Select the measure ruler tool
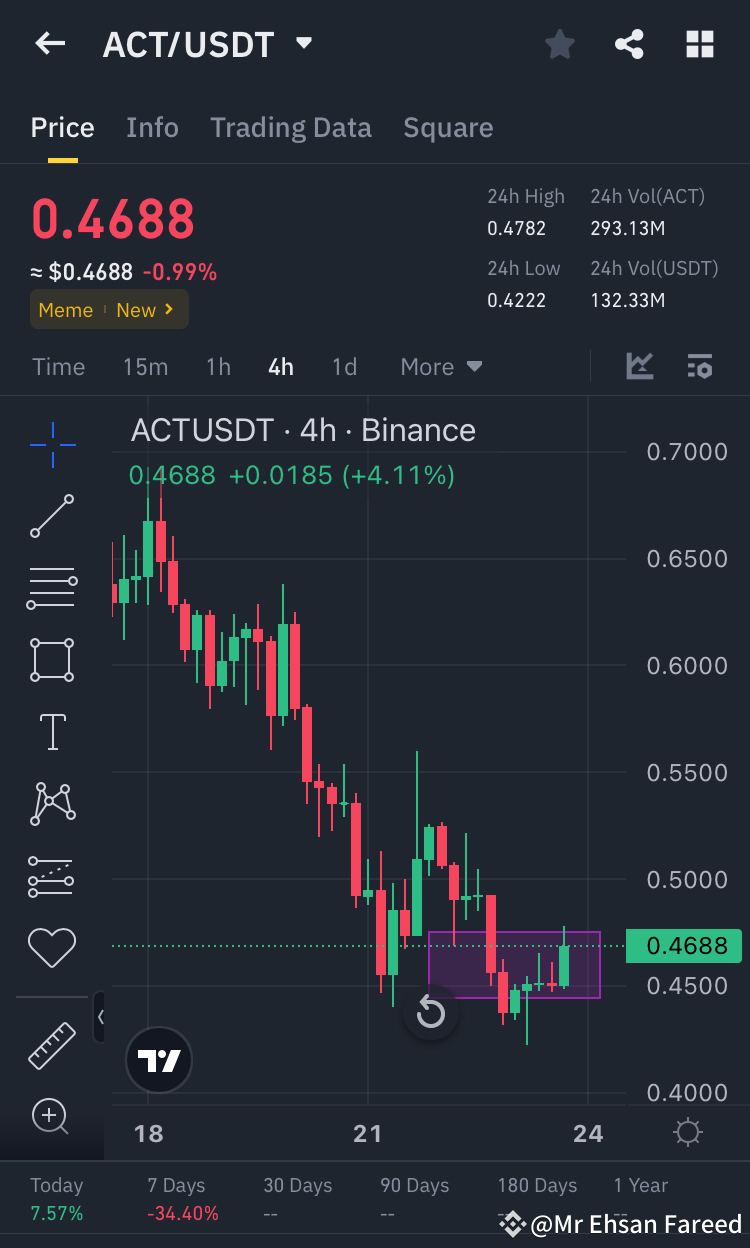 [x=51, y=1045]
